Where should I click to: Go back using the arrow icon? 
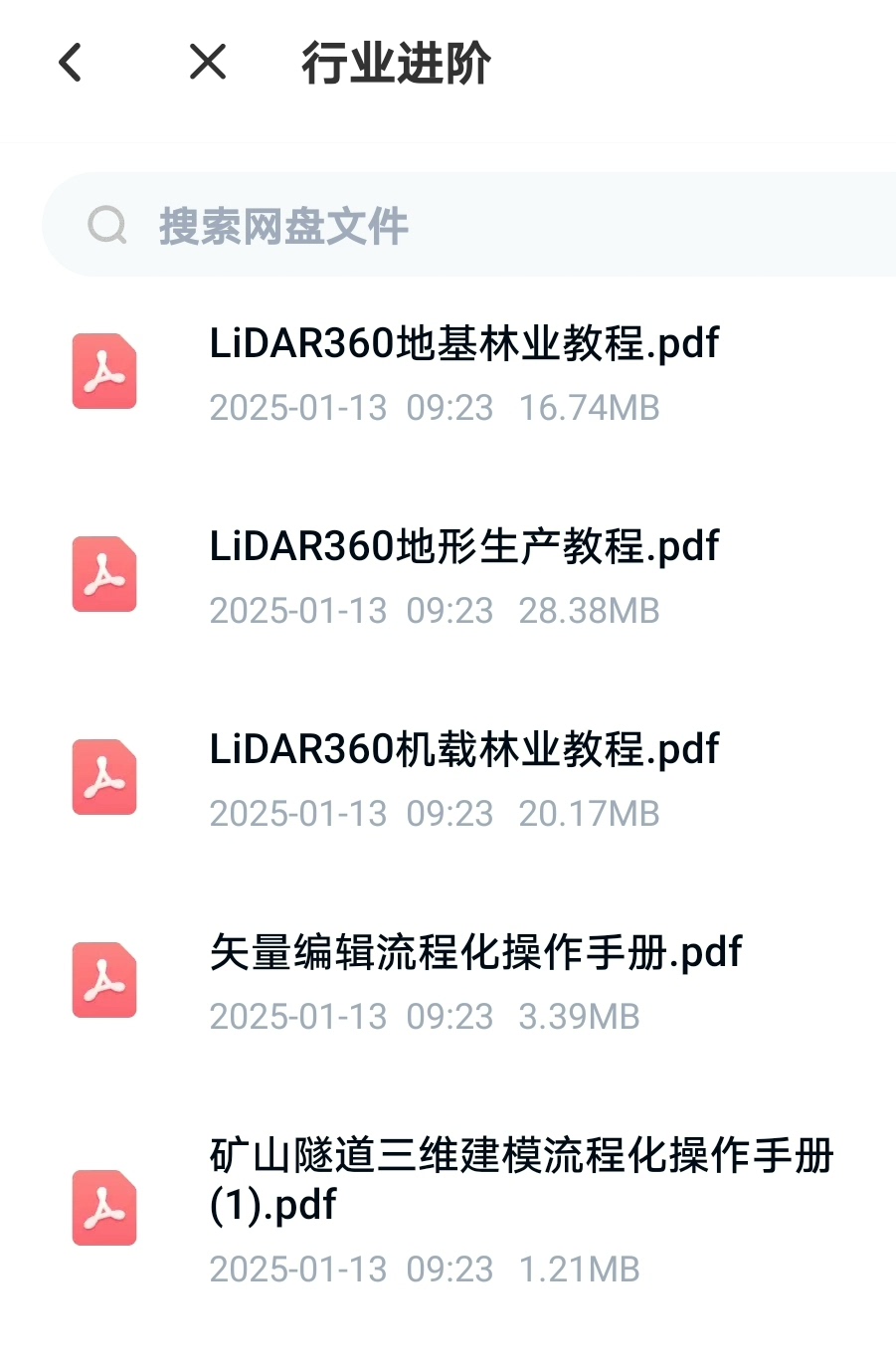[70, 63]
